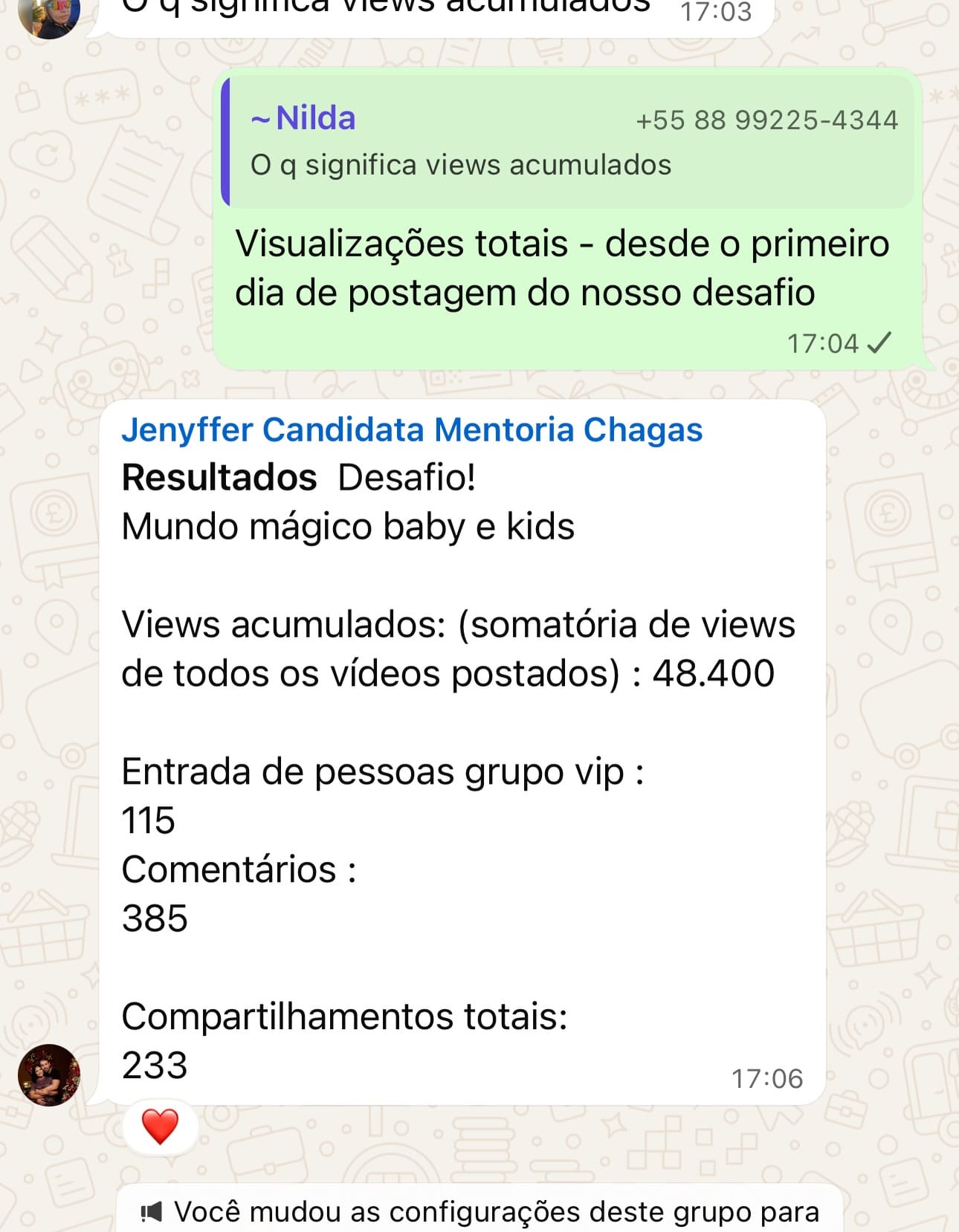The image size is (959, 1232).
Task: Click the views acumulados total 48.400
Action: [x=712, y=675]
